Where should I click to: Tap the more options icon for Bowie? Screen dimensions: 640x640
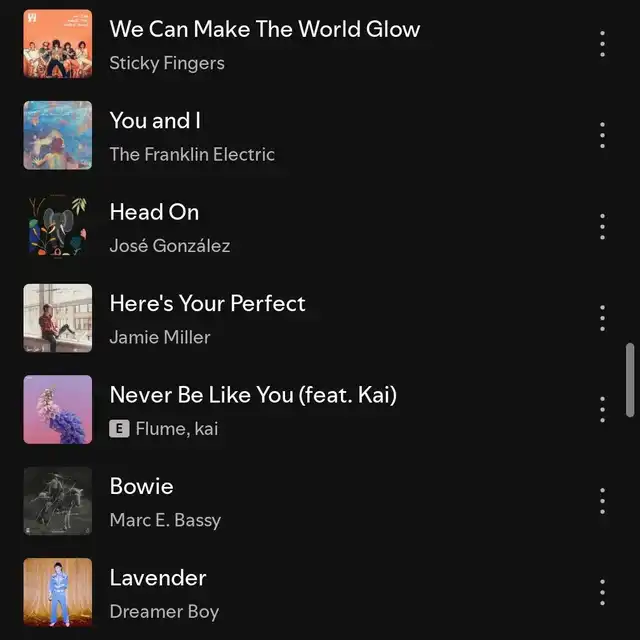(x=602, y=501)
